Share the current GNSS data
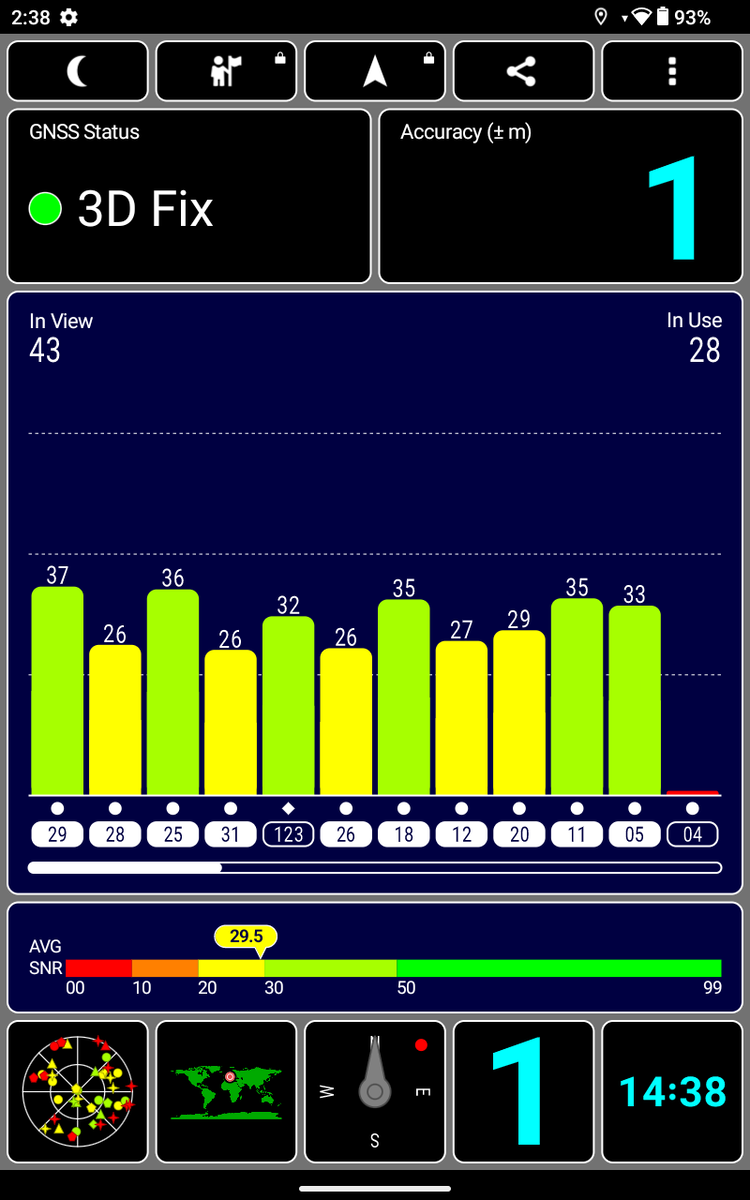The image size is (750, 1200). [522, 71]
